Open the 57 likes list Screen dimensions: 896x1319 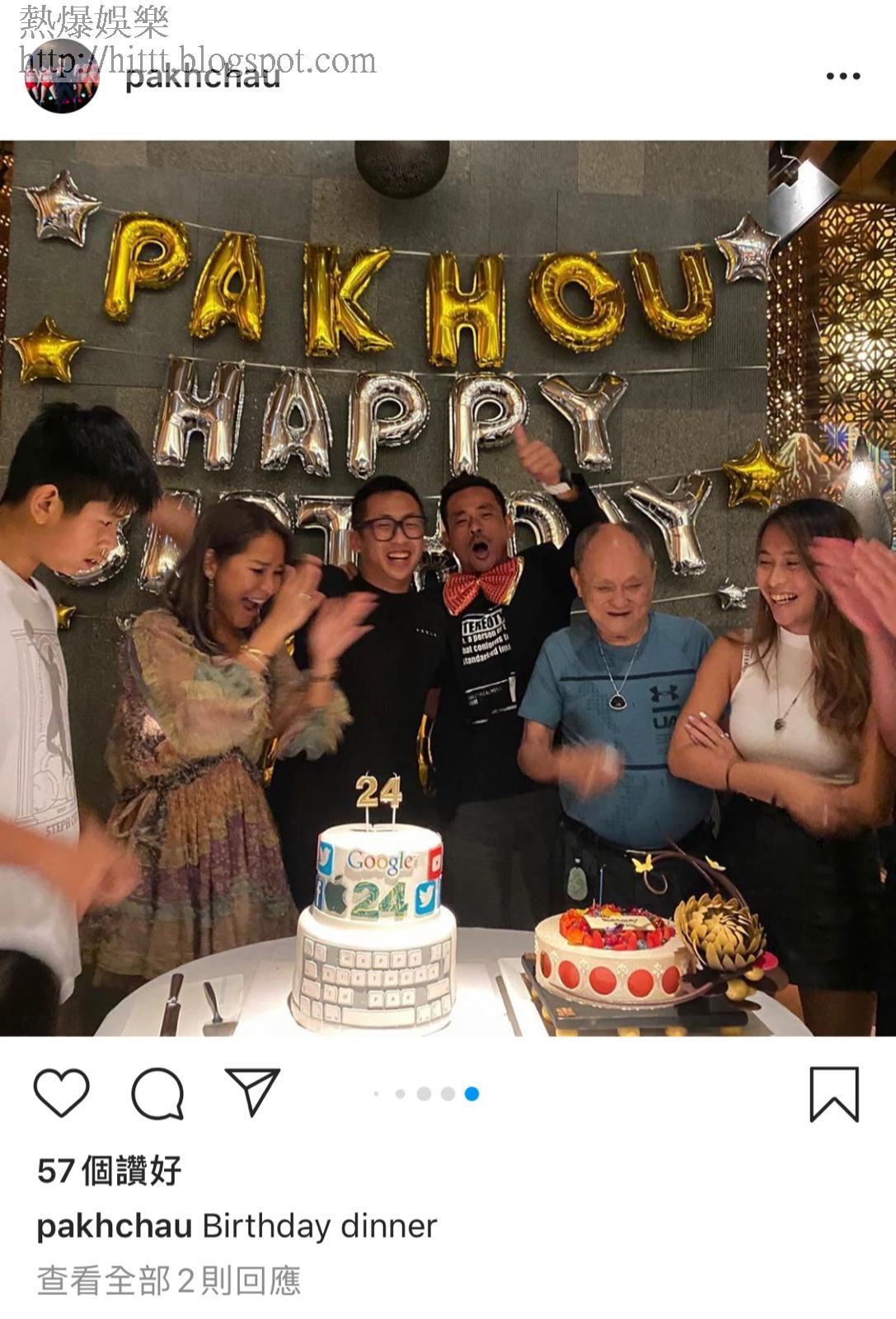(x=109, y=1170)
